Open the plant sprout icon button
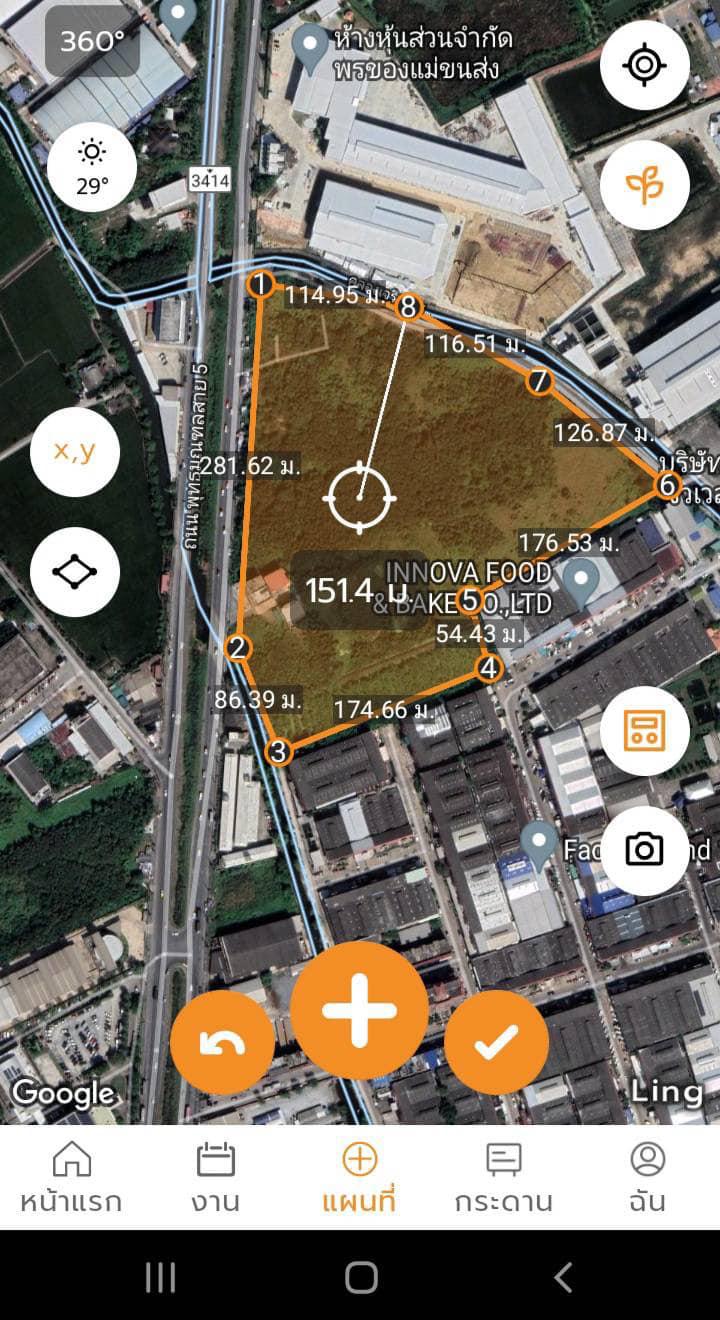The height and width of the screenshot is (1320, 720). click(645, 185)
